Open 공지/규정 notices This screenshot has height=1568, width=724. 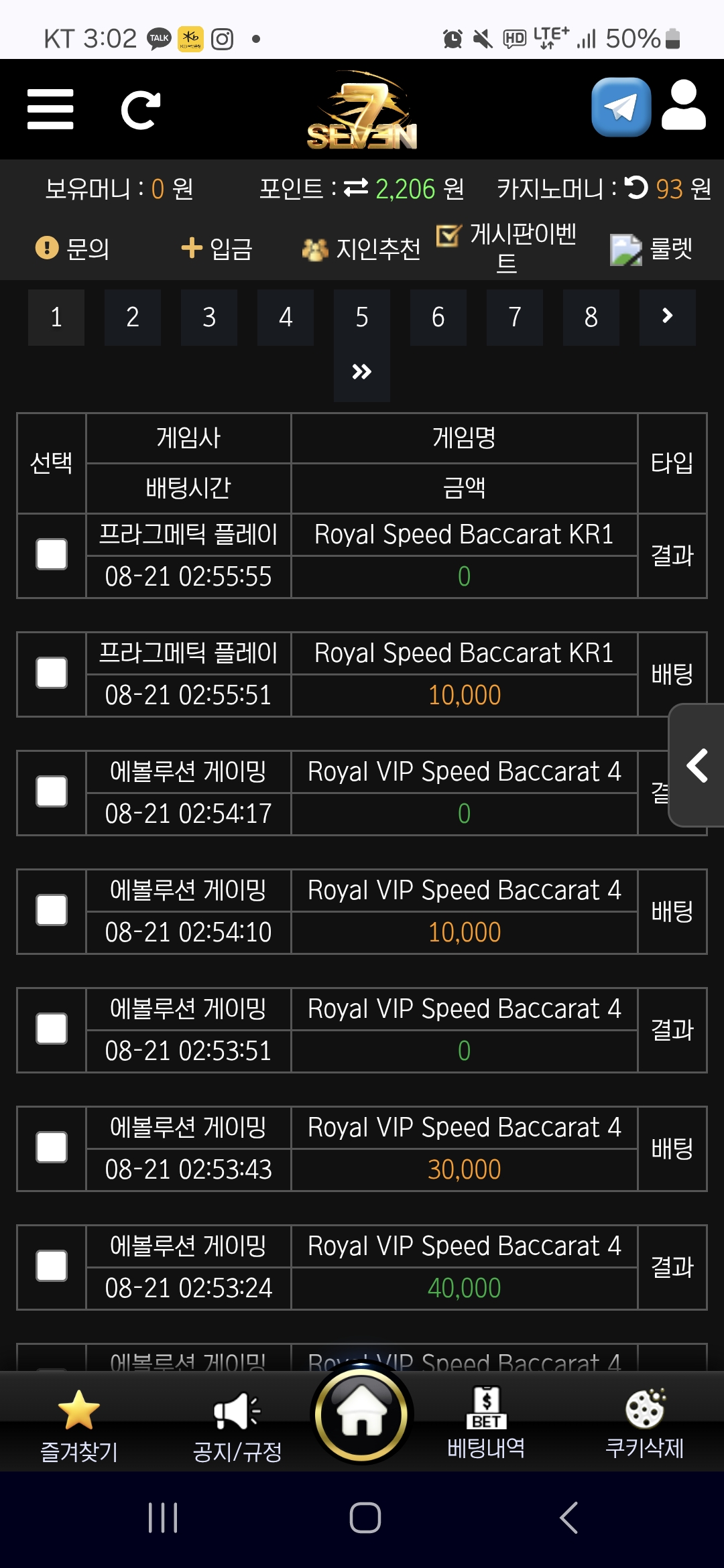(x=237, y=1426)
